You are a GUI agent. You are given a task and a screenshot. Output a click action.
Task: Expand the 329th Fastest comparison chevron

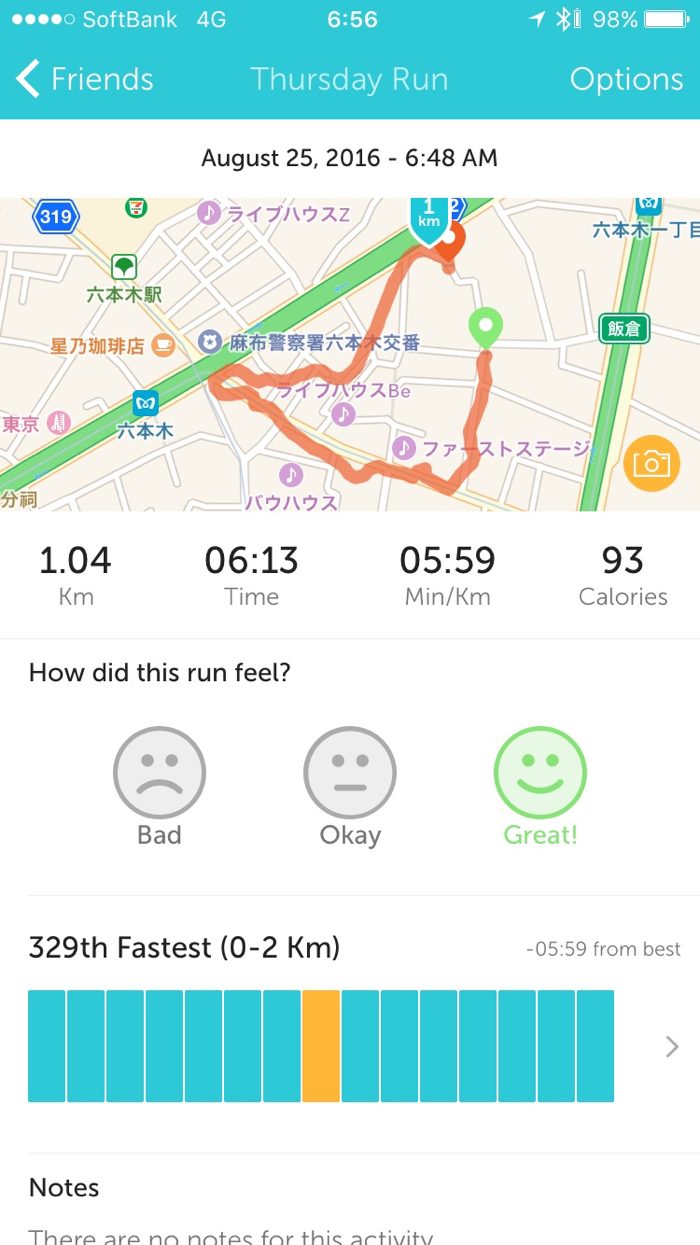pos(672,1046)
